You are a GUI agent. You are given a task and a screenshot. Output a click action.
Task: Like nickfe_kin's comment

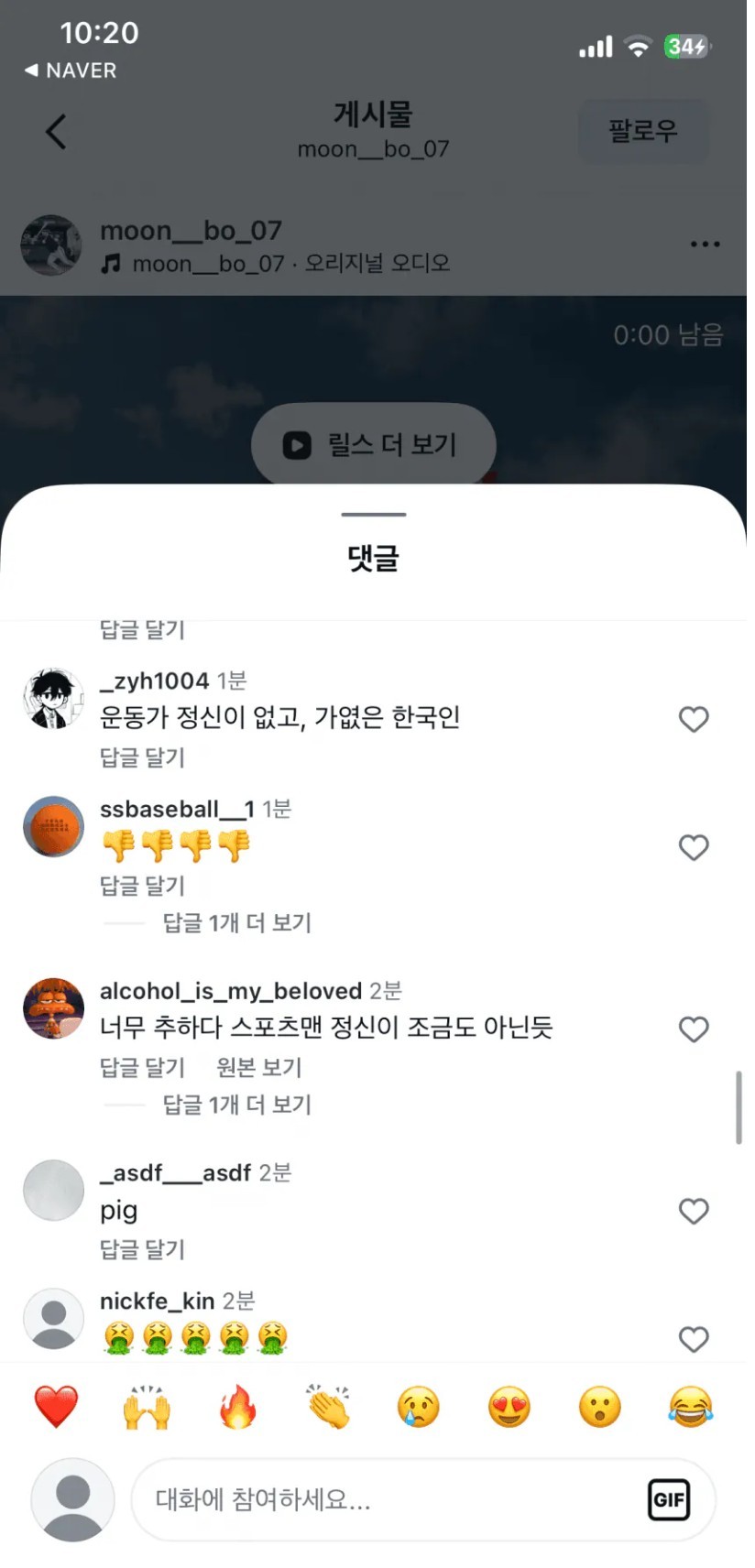pyautogui.click(x=694, y=1339)
